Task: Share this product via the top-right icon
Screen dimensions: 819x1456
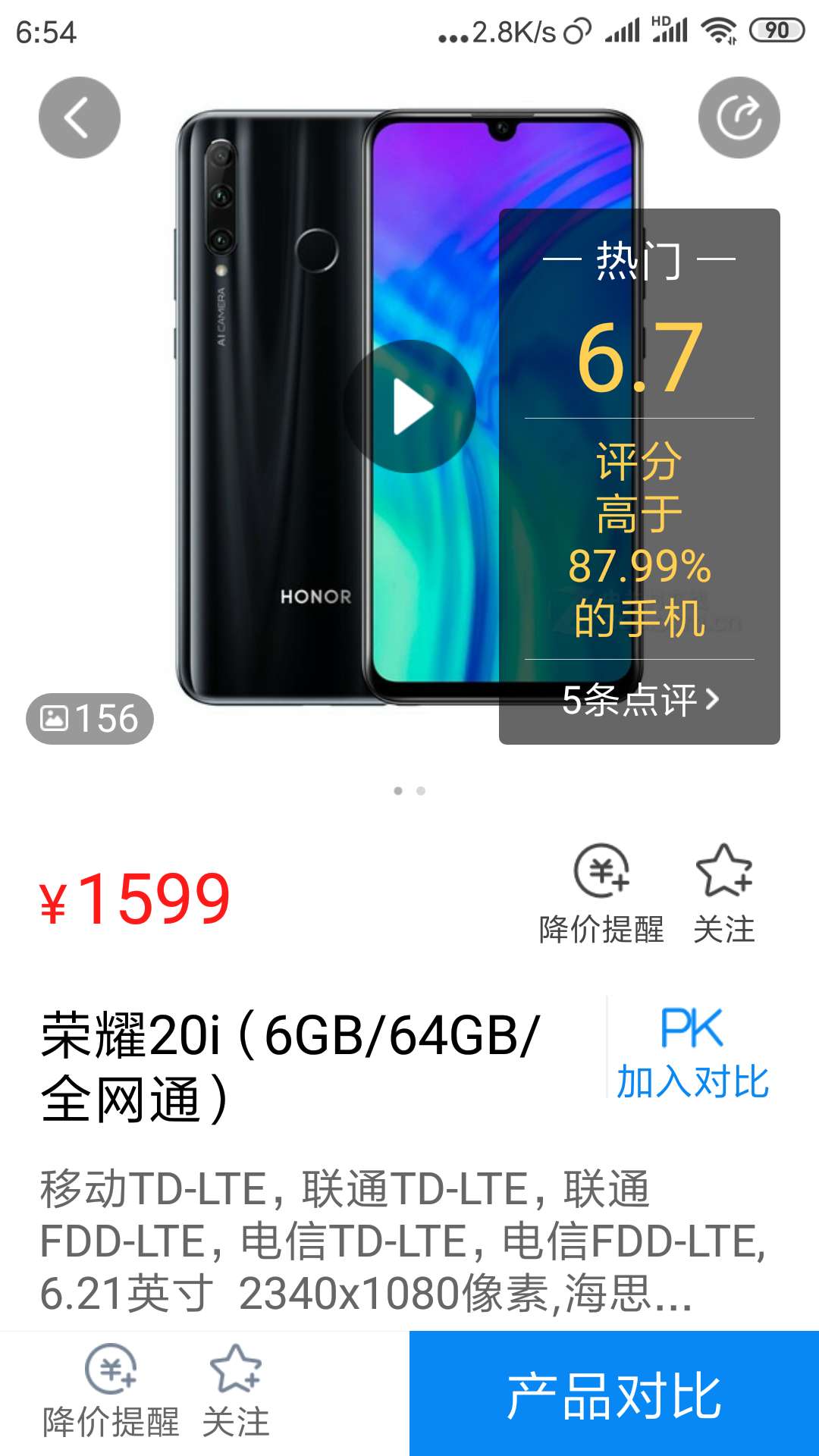Action: [739, 118]
